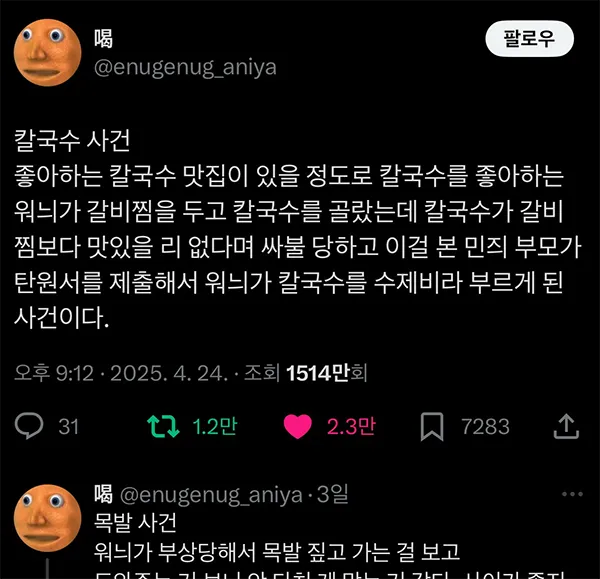Like the 칼국수 사건 post
Screen dimensions: 600x579
[298, 427]
